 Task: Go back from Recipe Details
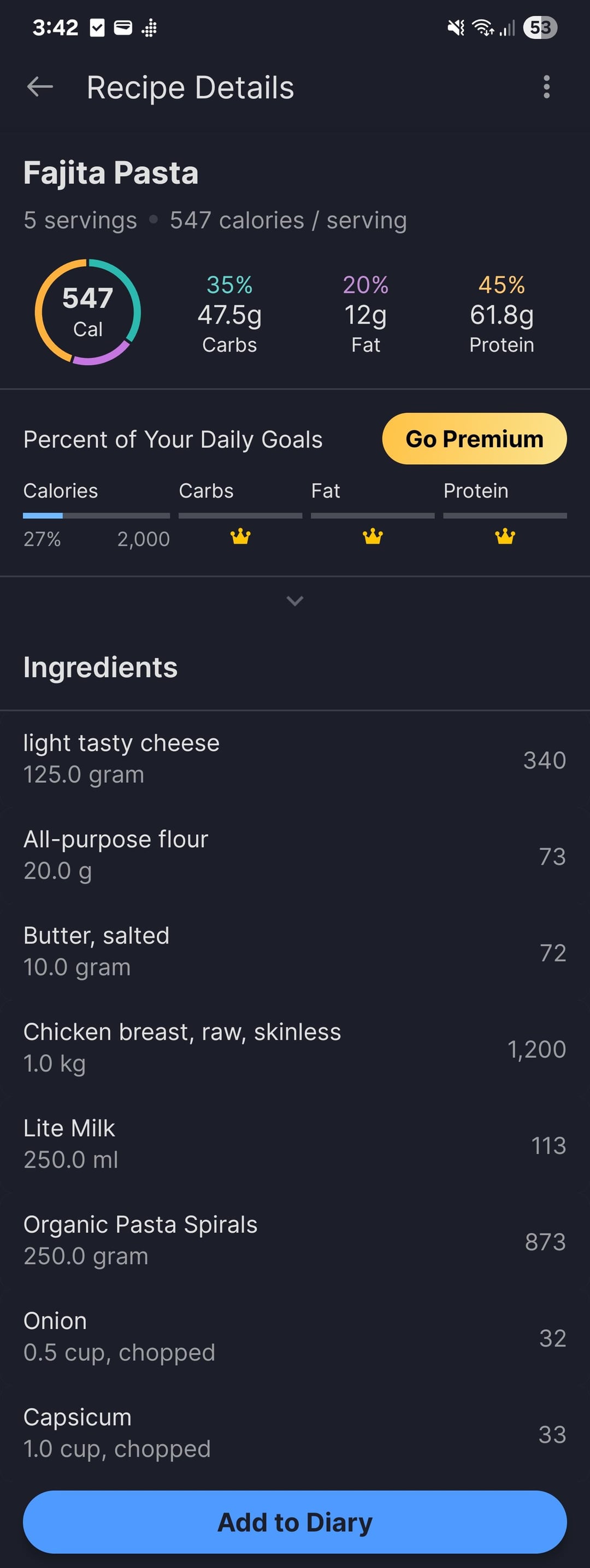40,87
